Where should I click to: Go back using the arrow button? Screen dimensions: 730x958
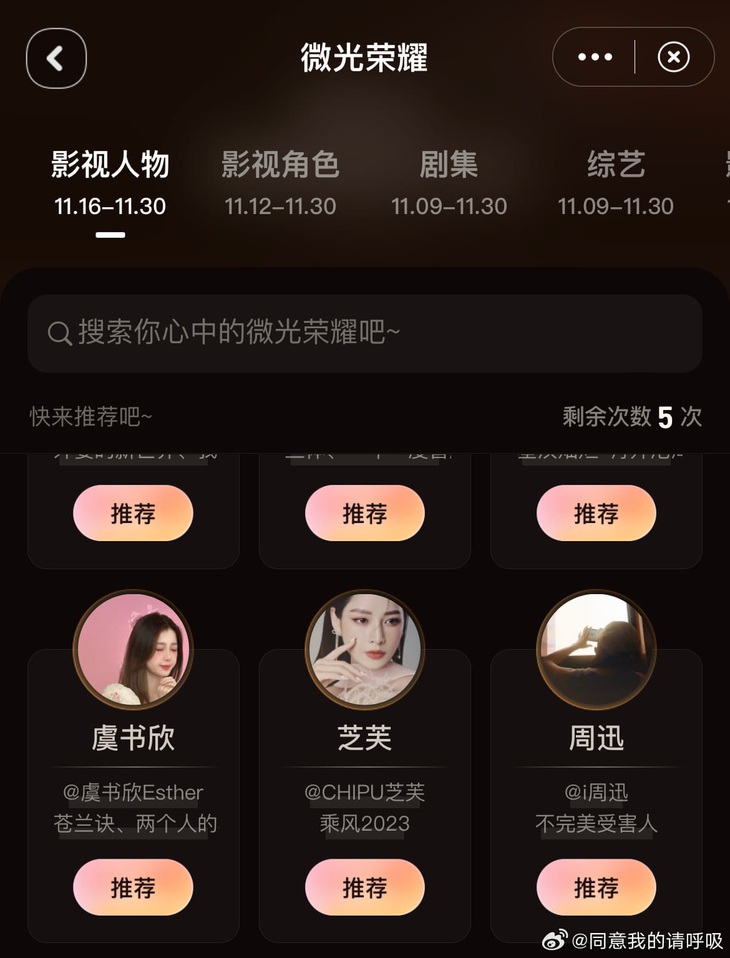[x=56, y=59]
